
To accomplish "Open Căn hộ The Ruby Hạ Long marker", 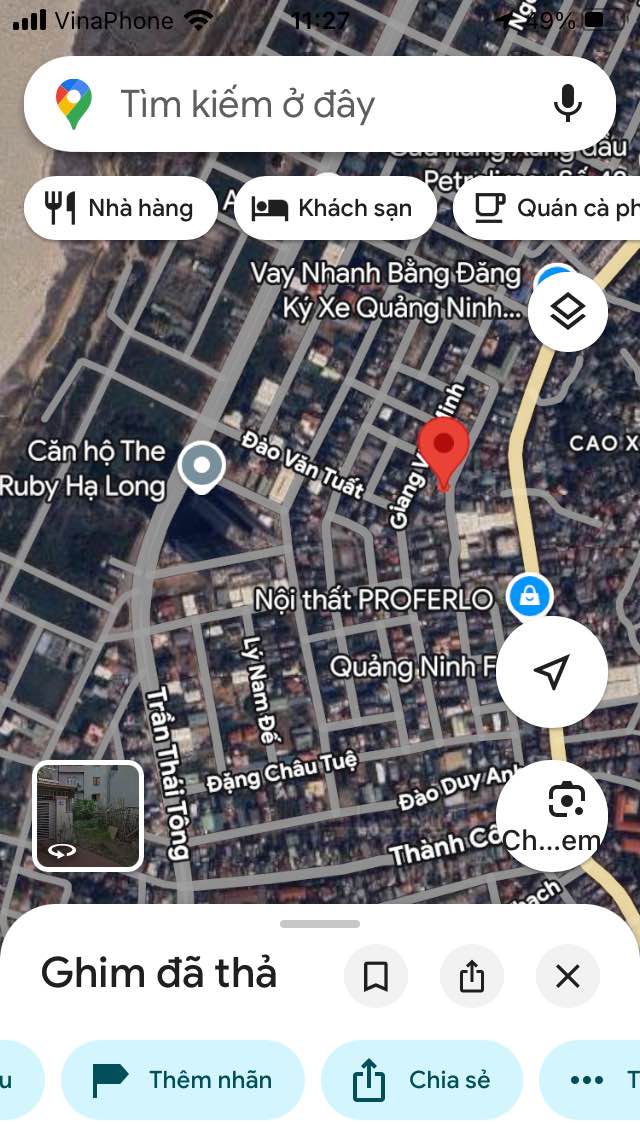I will (202, 466).
